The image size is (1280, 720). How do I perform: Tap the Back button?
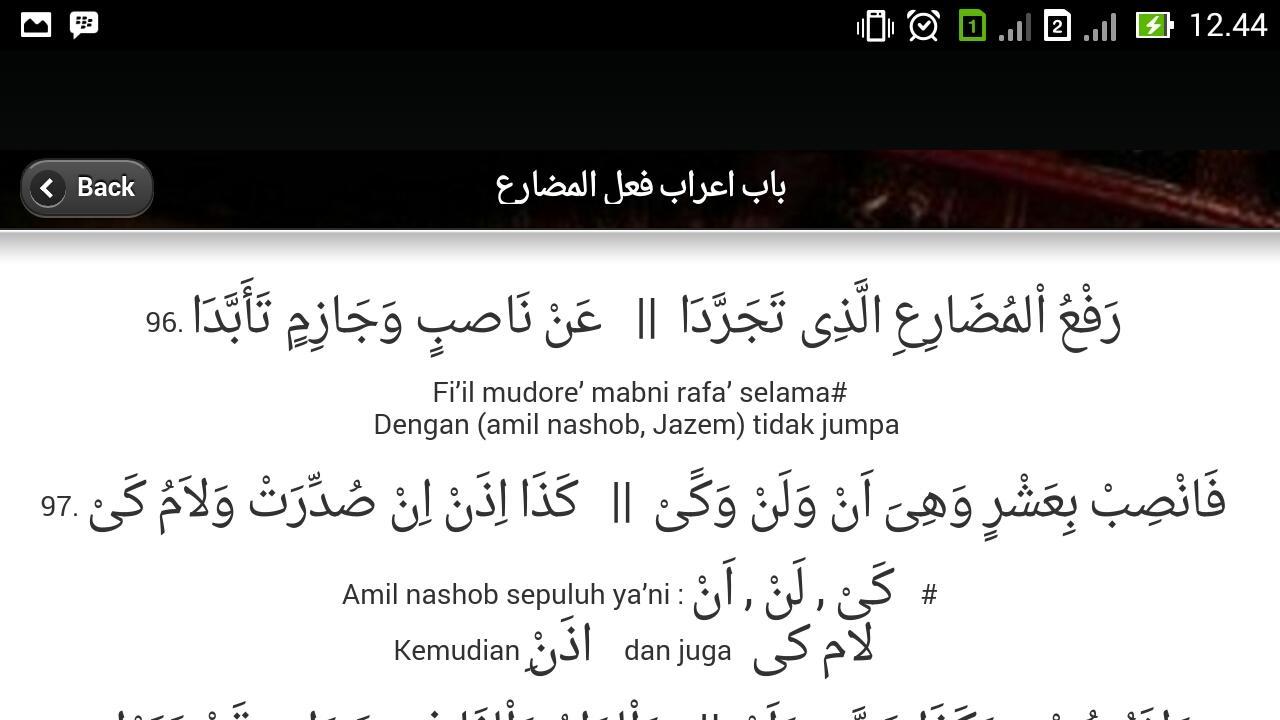click(x=86, y=188)
